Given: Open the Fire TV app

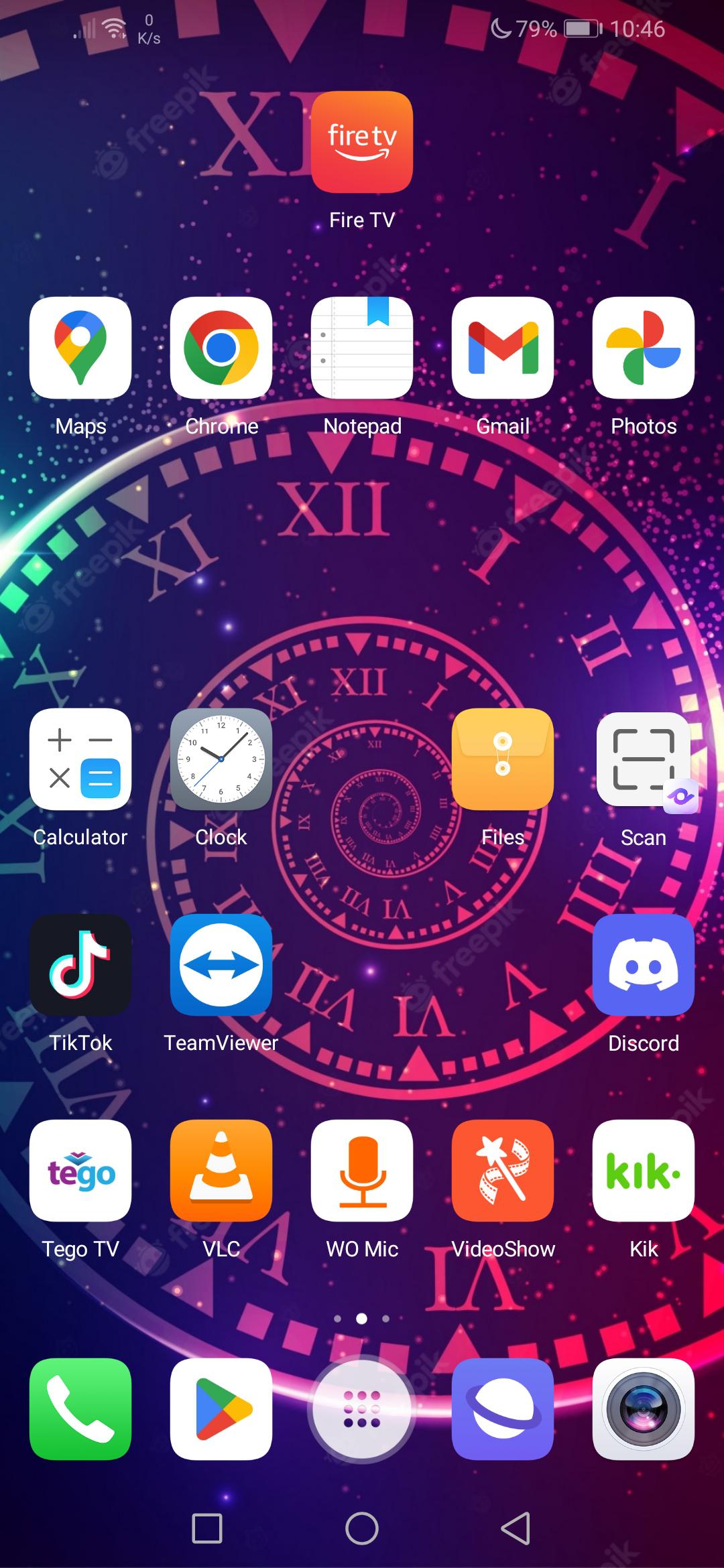Looking at the screenshot, I should 362,144.
